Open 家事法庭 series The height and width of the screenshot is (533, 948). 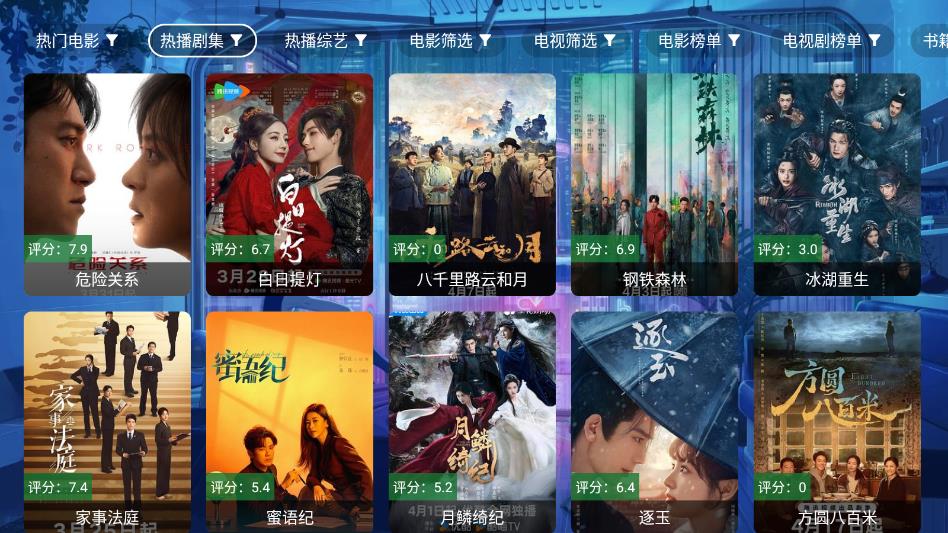click(x=107, y=420)
